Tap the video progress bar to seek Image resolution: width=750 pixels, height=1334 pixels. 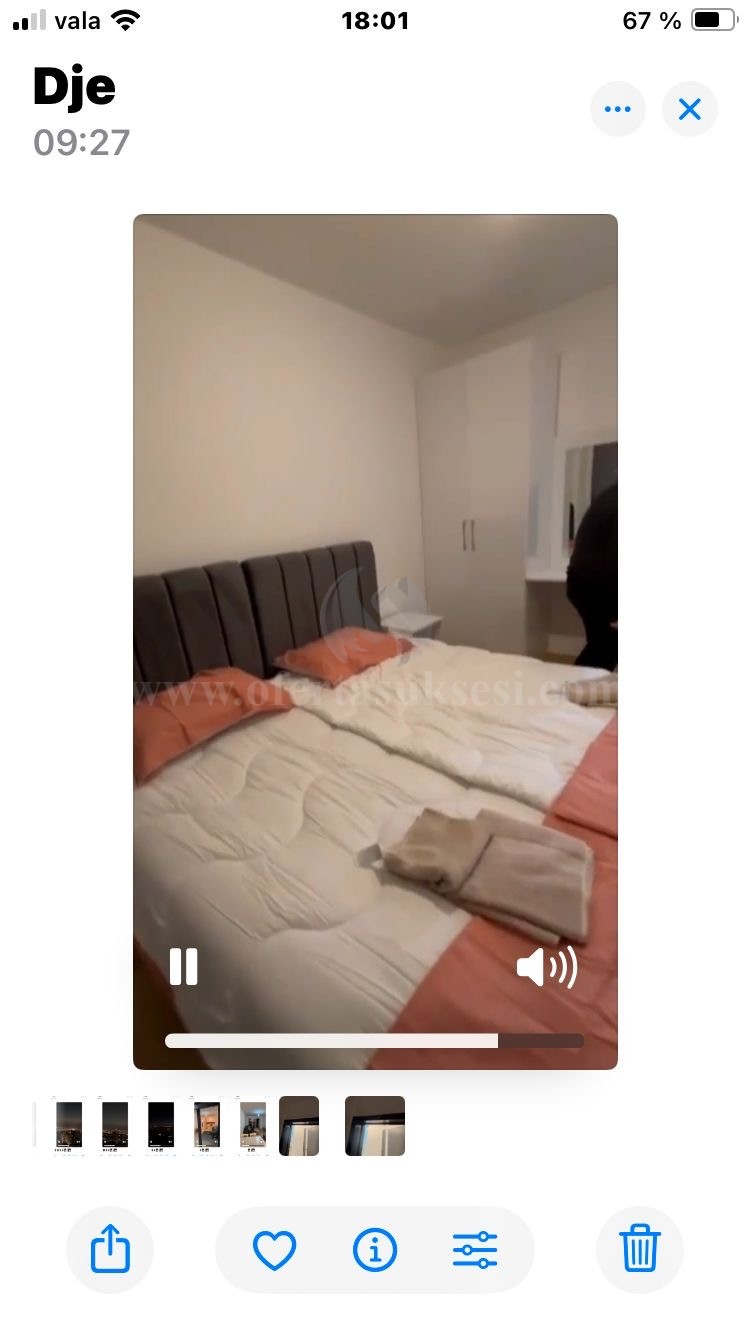click(x=374, y=1041)
